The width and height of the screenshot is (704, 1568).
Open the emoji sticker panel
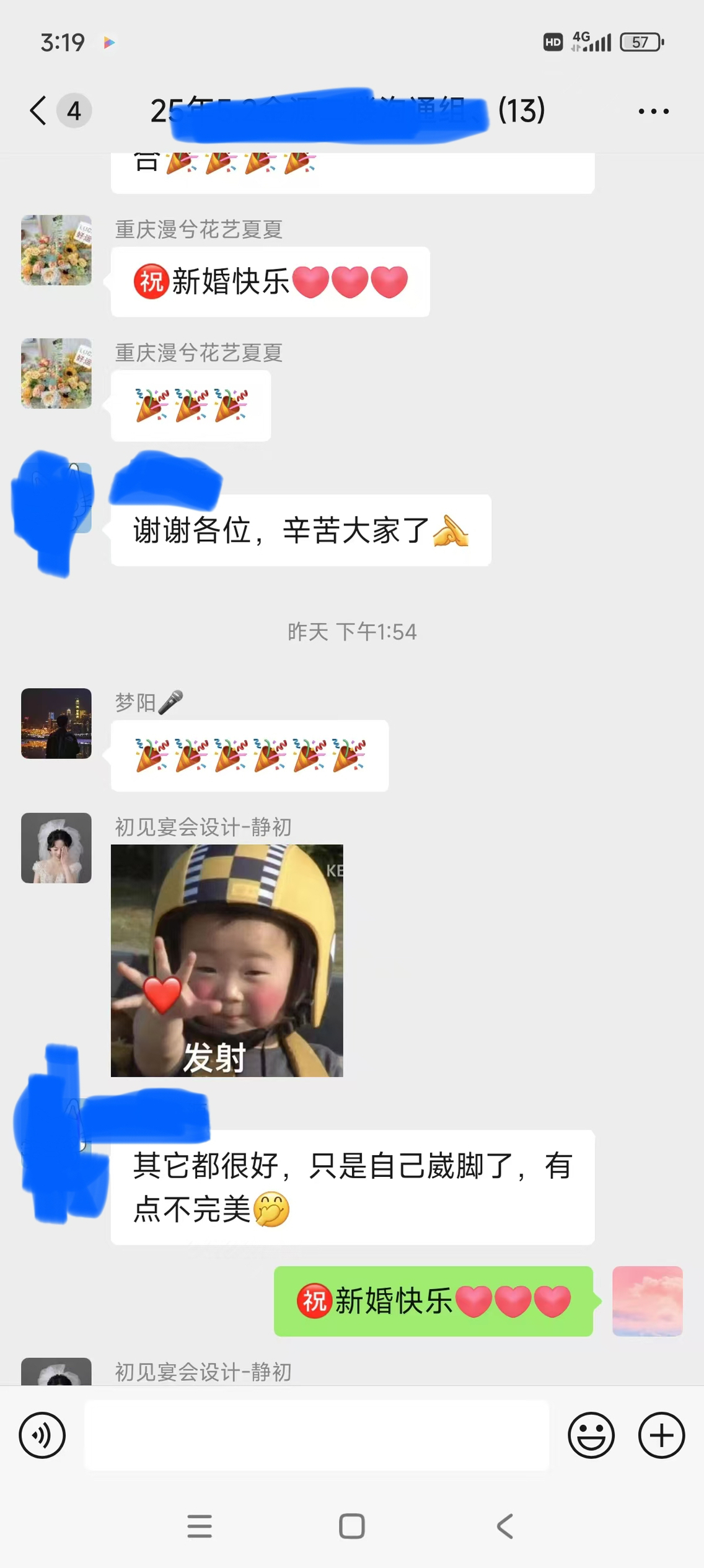pyautogui.click(x=591, y=1435)
